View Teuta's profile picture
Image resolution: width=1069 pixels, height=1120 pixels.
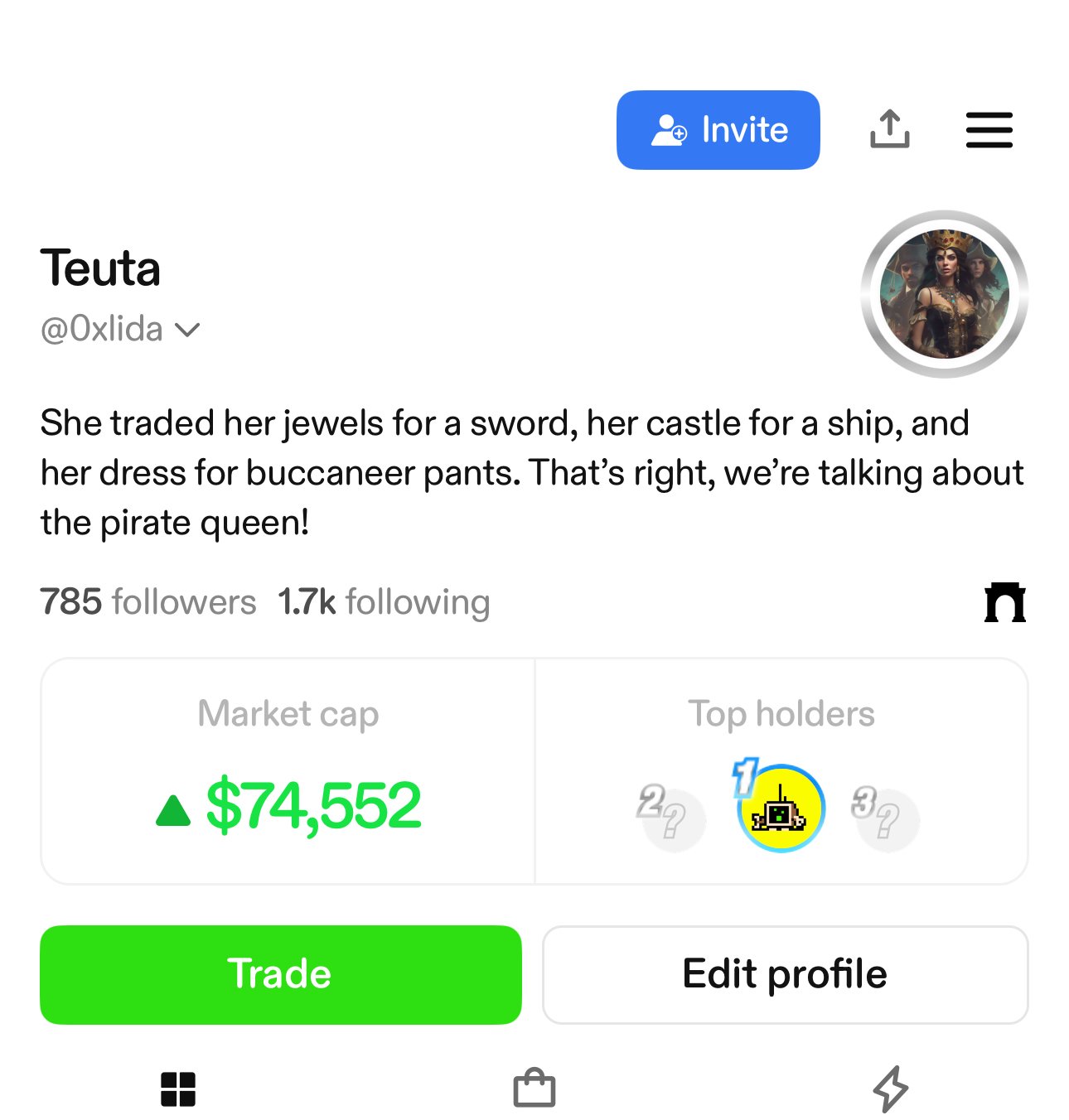(944, 294)
